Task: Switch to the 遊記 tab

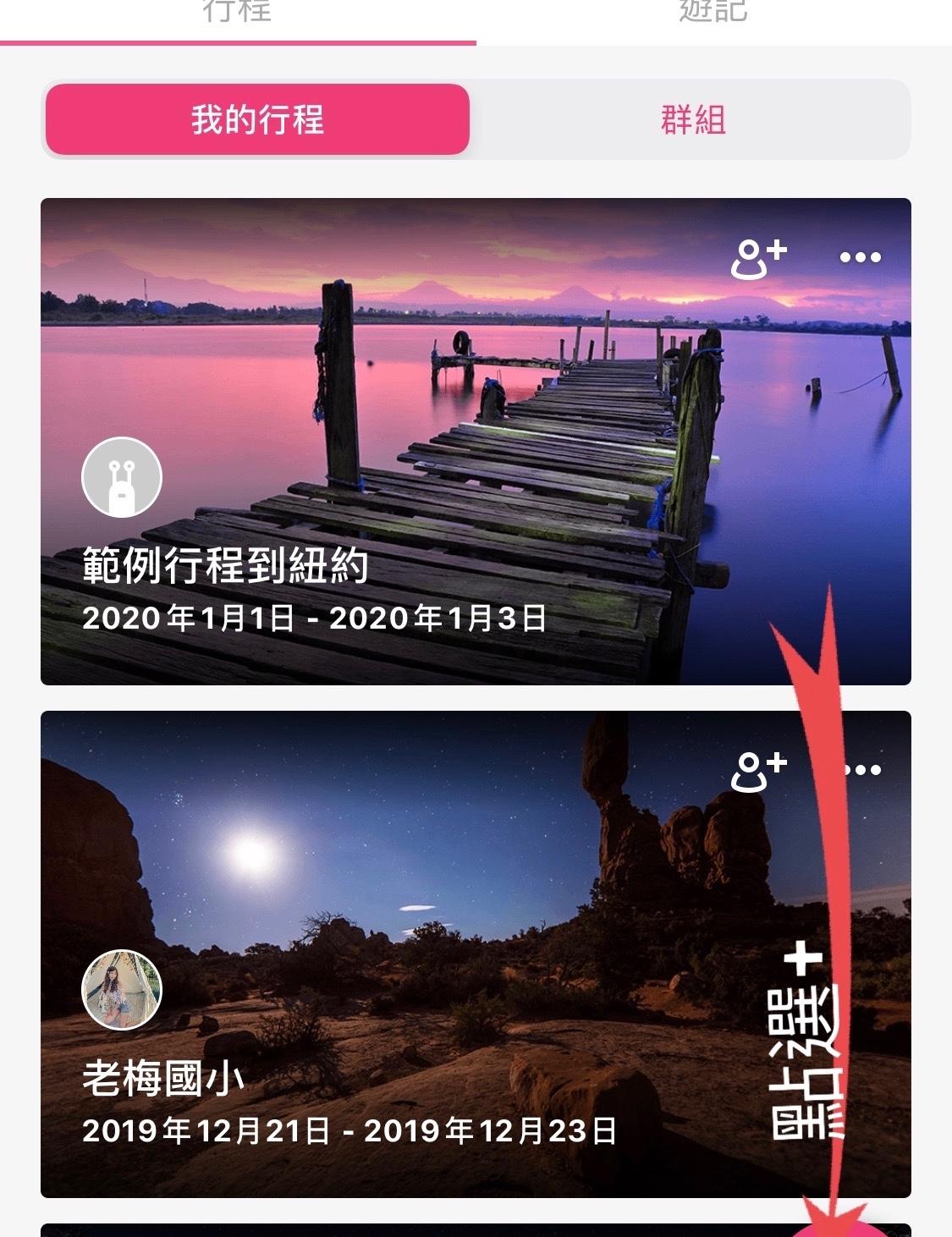Action: (713, 12)
